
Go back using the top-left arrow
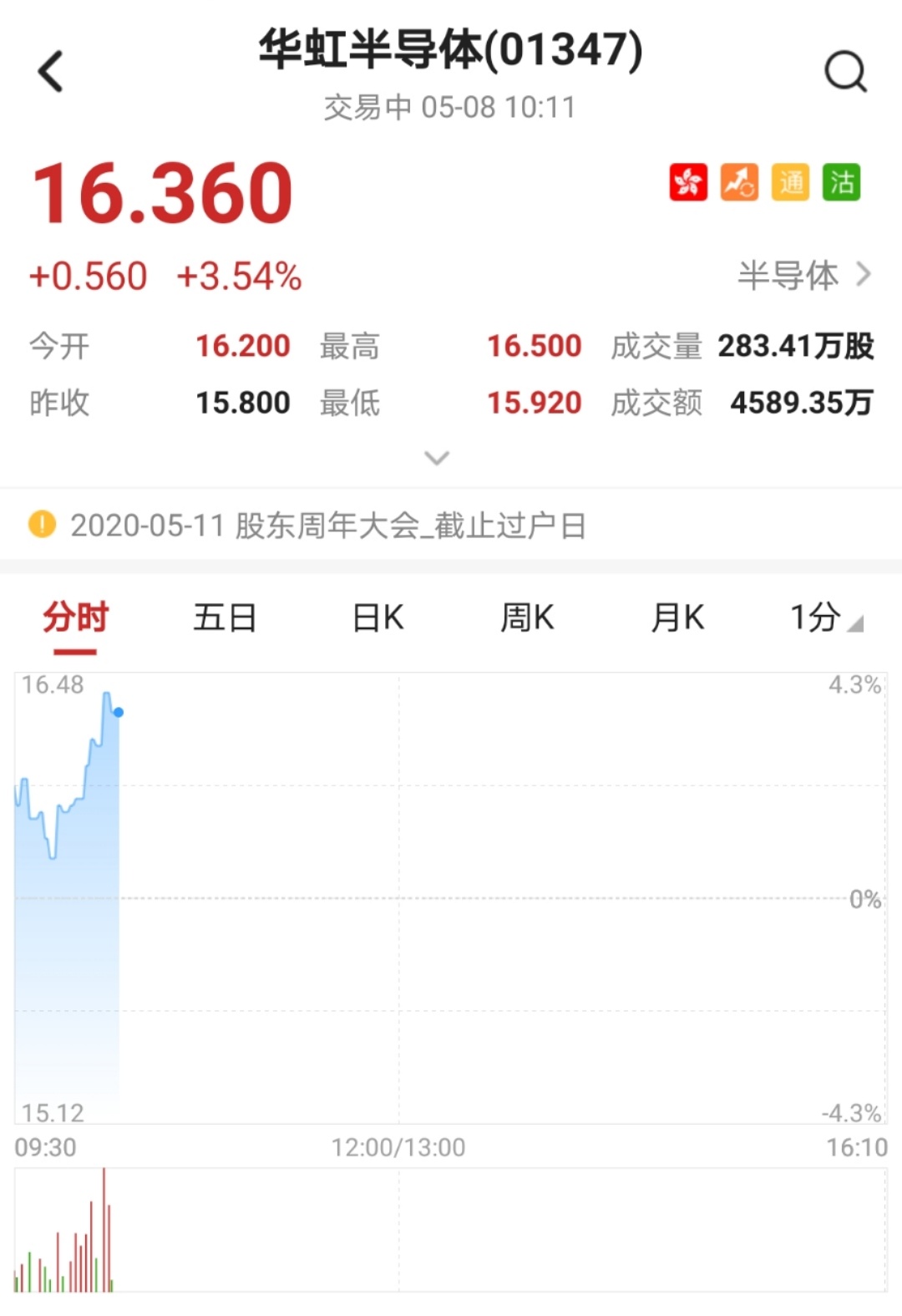click(x=51, y=72)
